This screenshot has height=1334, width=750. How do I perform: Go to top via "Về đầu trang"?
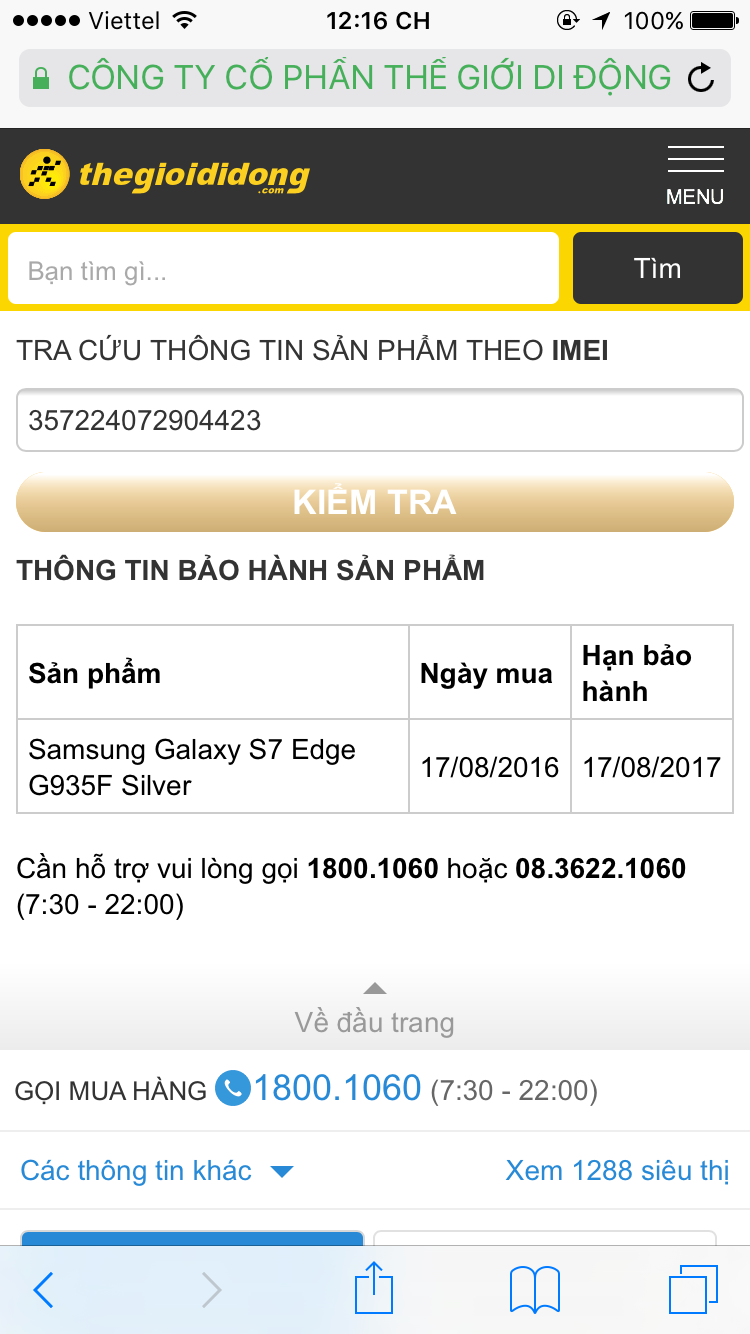tap(374, 1010)
